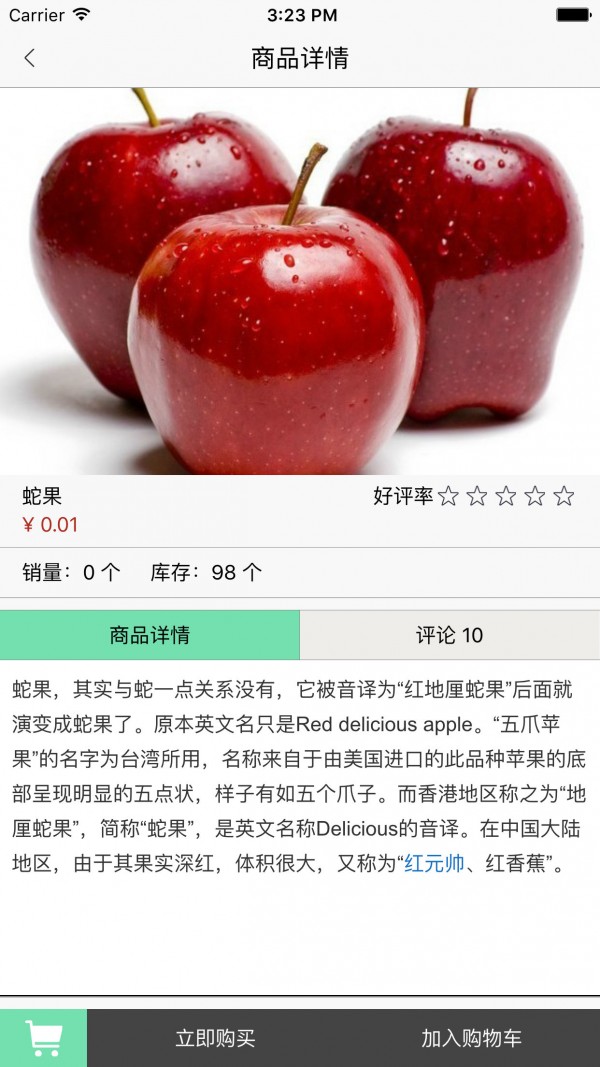Viewport: 600px width, 1067px height.
Task: Switch to the 评论 10 tab
Action: click(x=449, y=635)
